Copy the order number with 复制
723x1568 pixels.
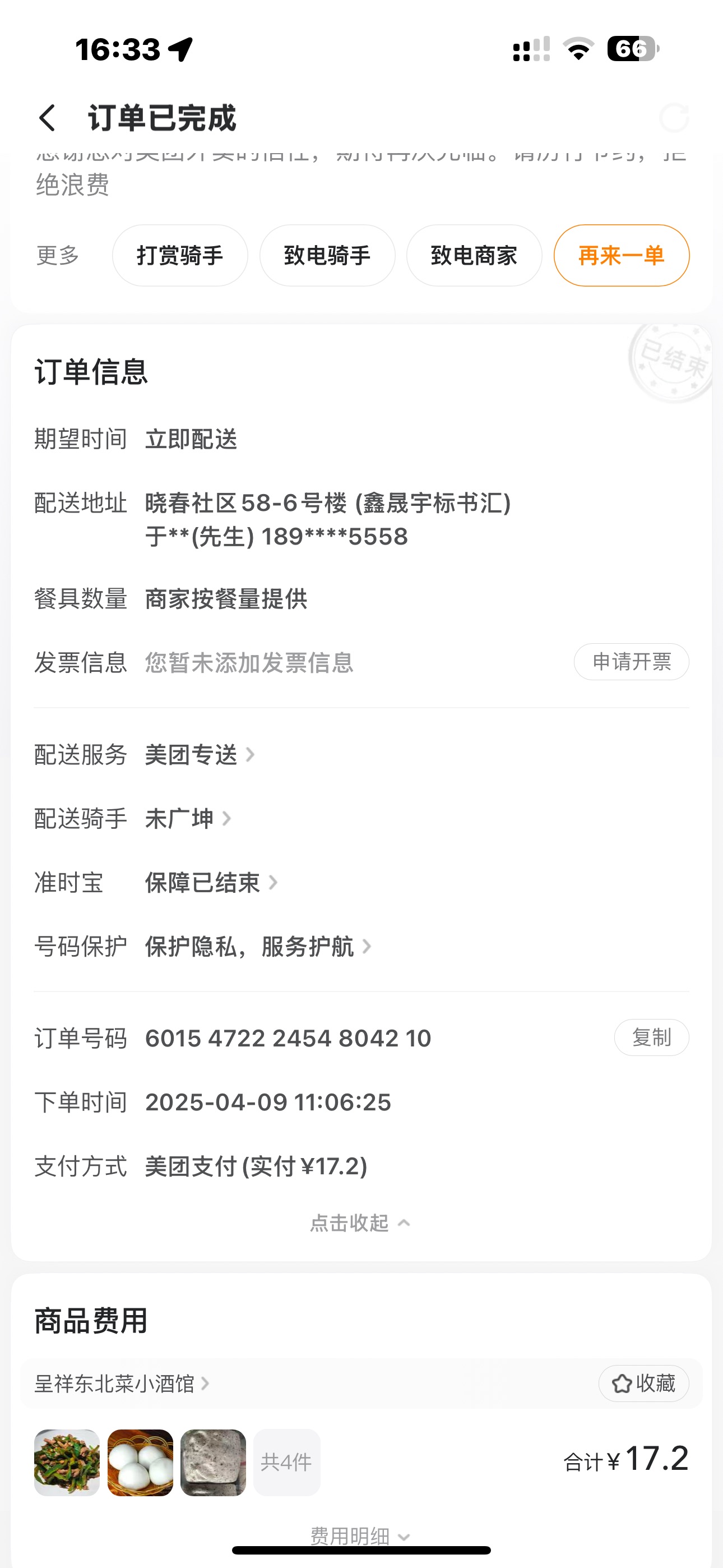pyautogui.click(x=651, y=1037)
